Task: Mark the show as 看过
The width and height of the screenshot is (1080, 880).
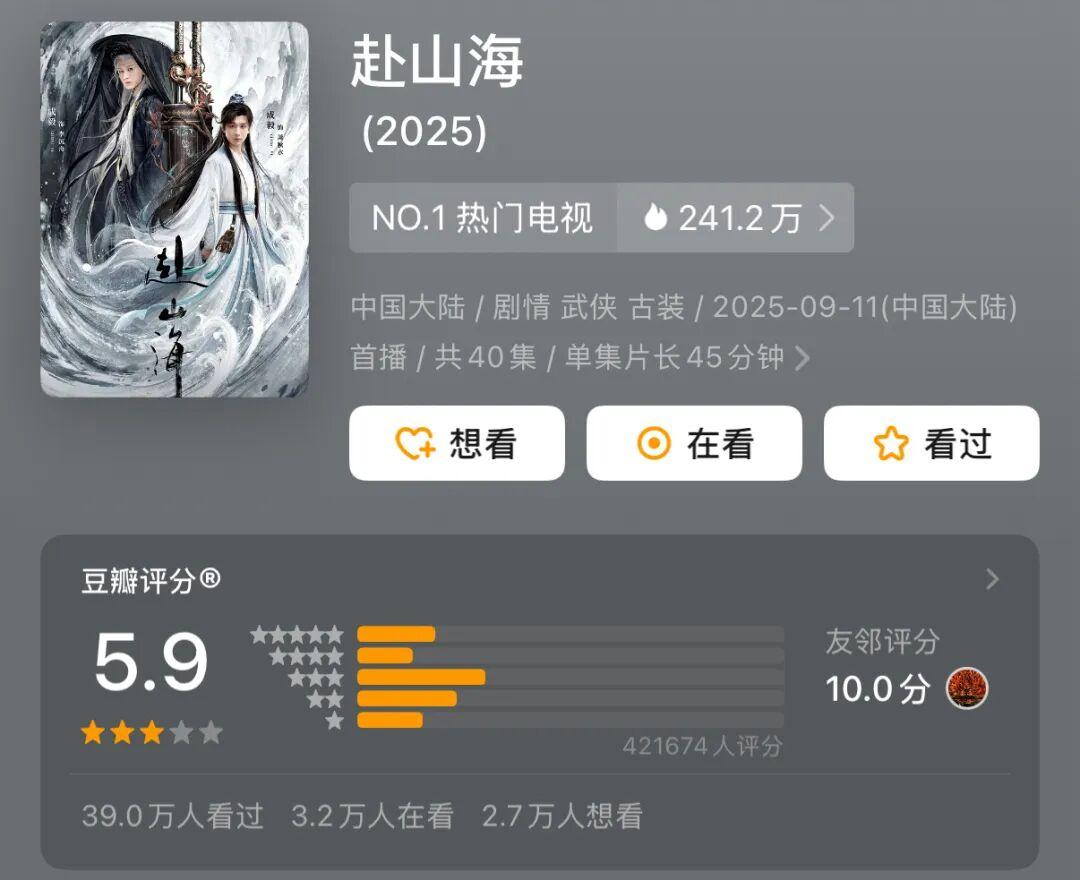Action: point(931,443)
